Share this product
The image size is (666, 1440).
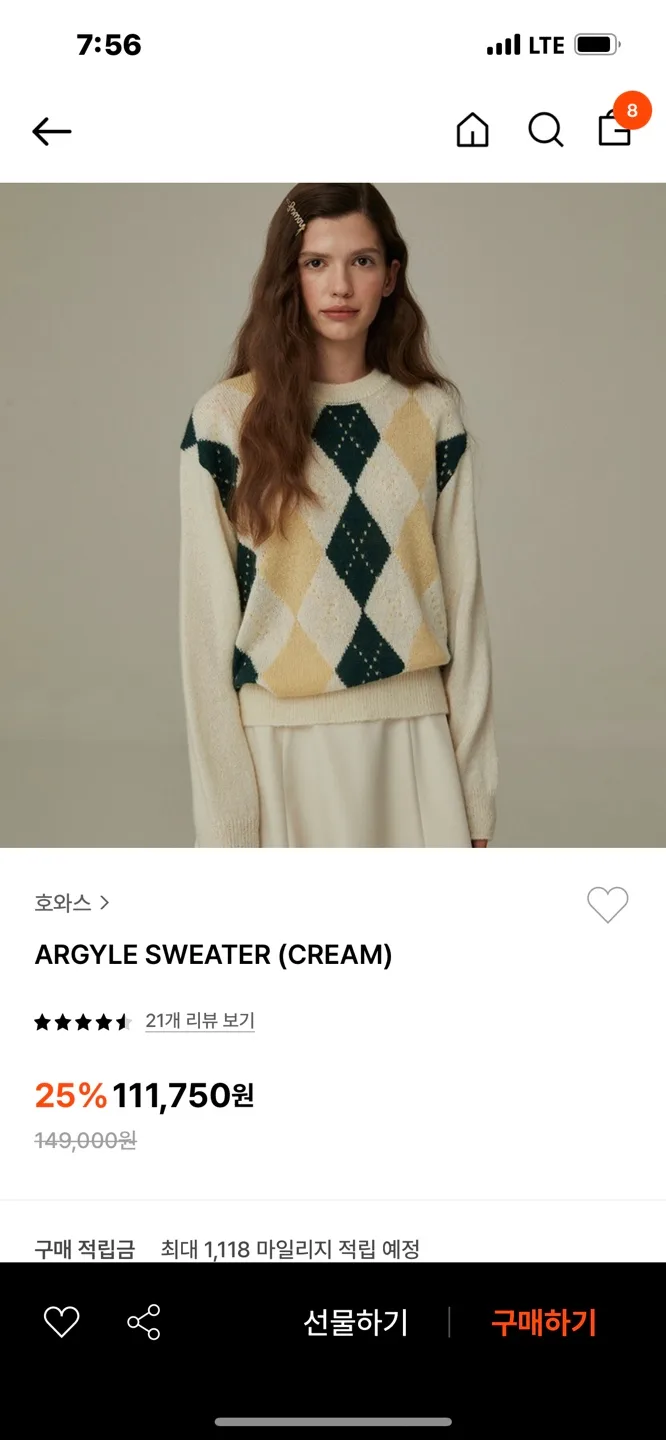click(x=144, y=1322)
